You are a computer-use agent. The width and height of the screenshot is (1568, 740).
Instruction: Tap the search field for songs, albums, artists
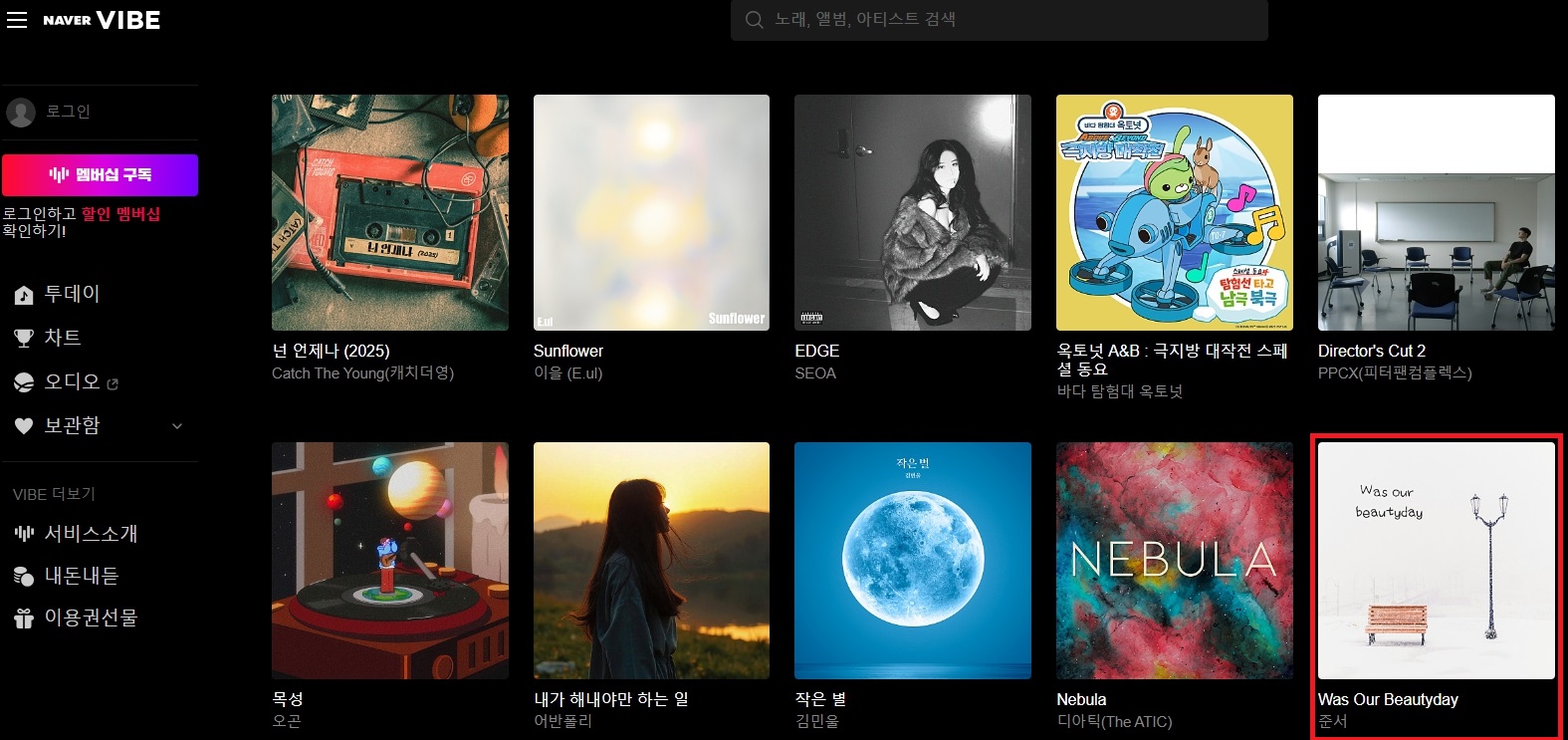coord(999,20)
